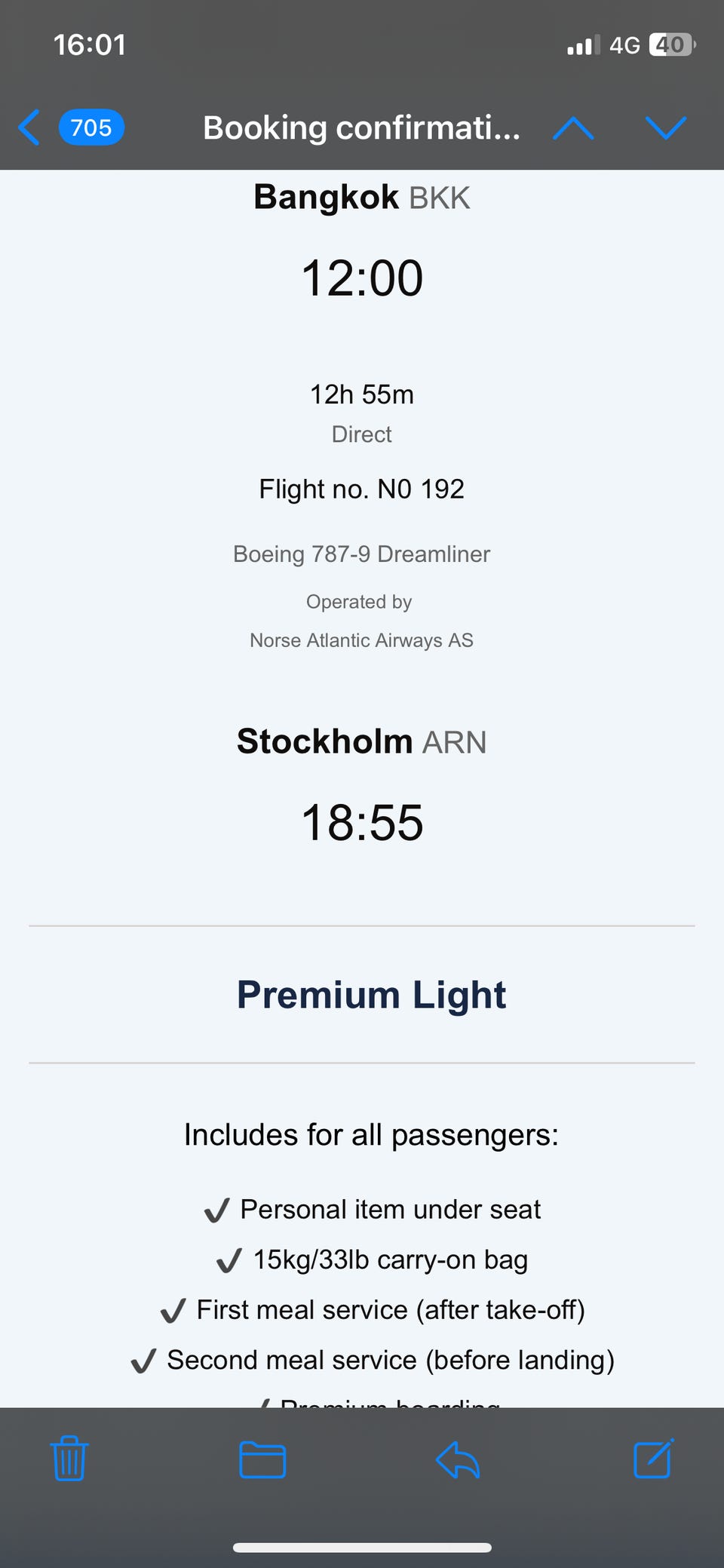Compose a new email
This screenshot has height=1568, width=724.
(653, 1458)
